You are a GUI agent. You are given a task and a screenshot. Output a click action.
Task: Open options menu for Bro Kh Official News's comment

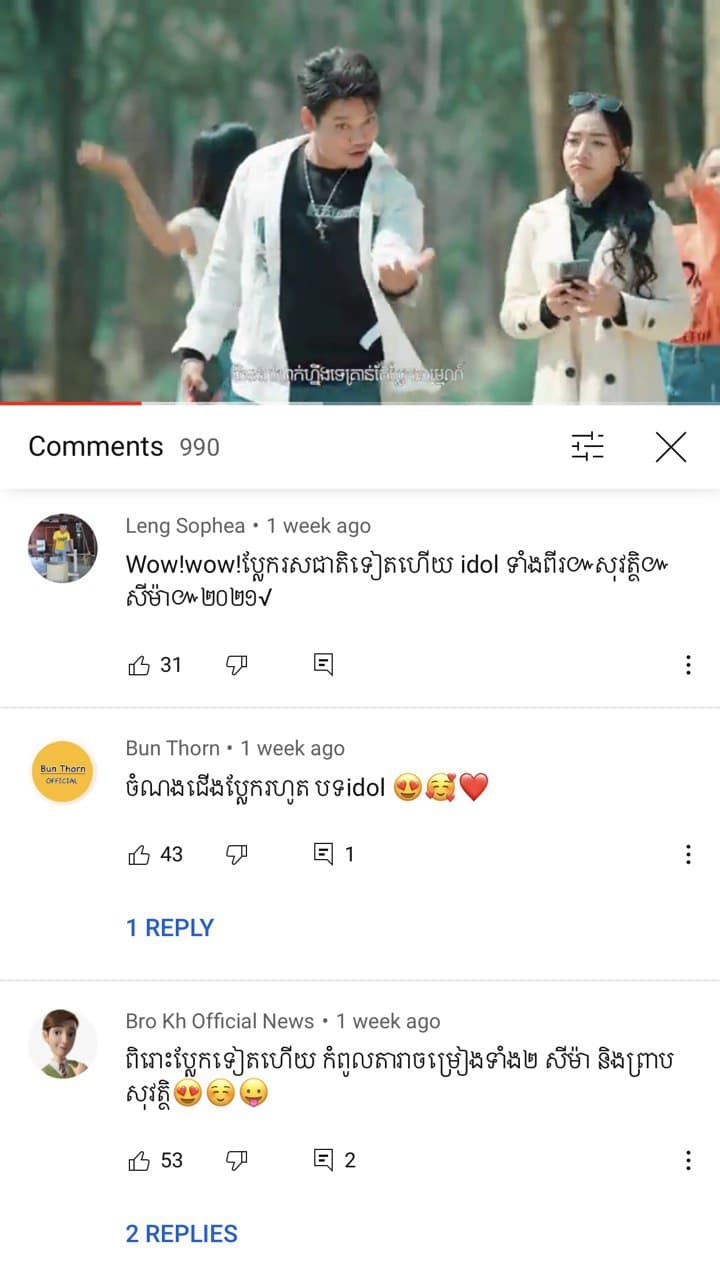(688, 1161)
